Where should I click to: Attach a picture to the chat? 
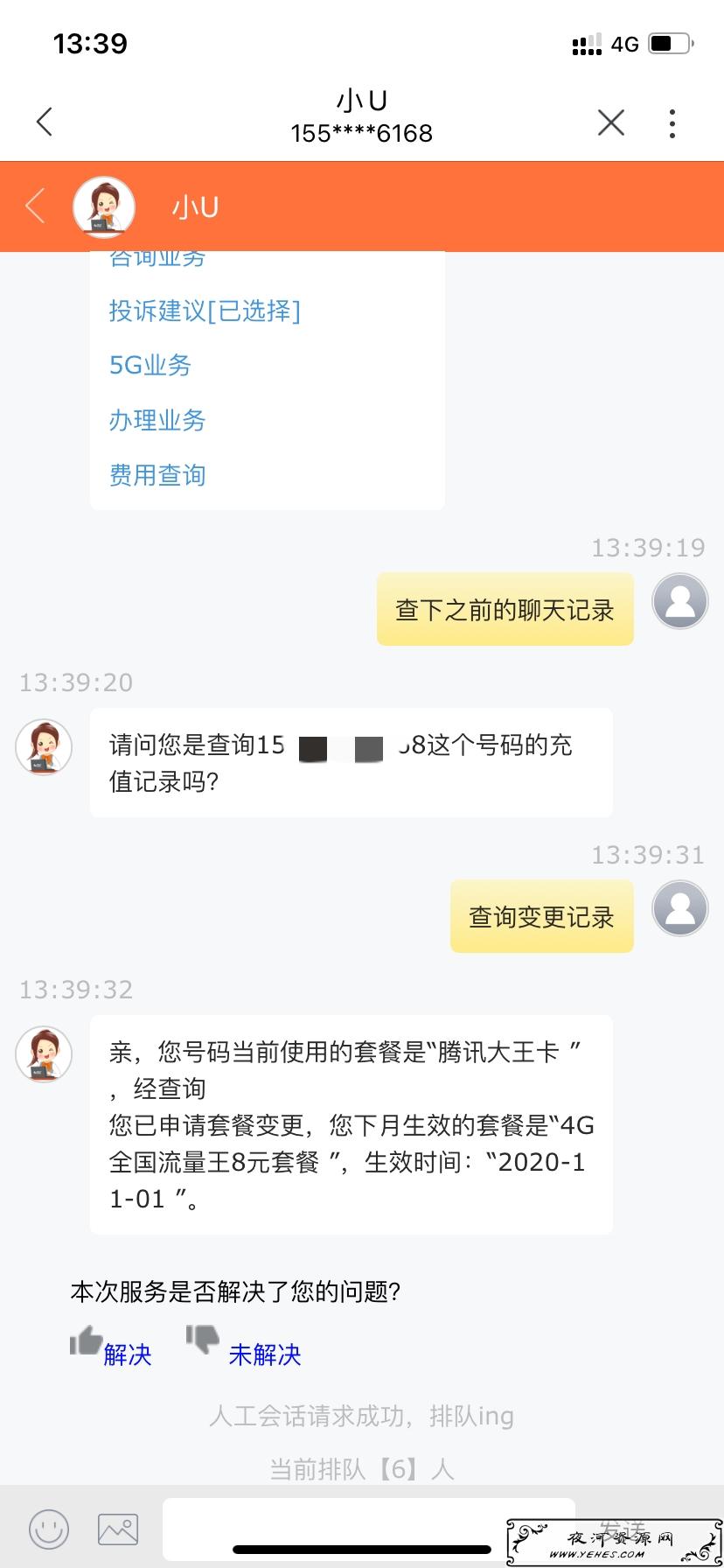[x=118, y=1529]
